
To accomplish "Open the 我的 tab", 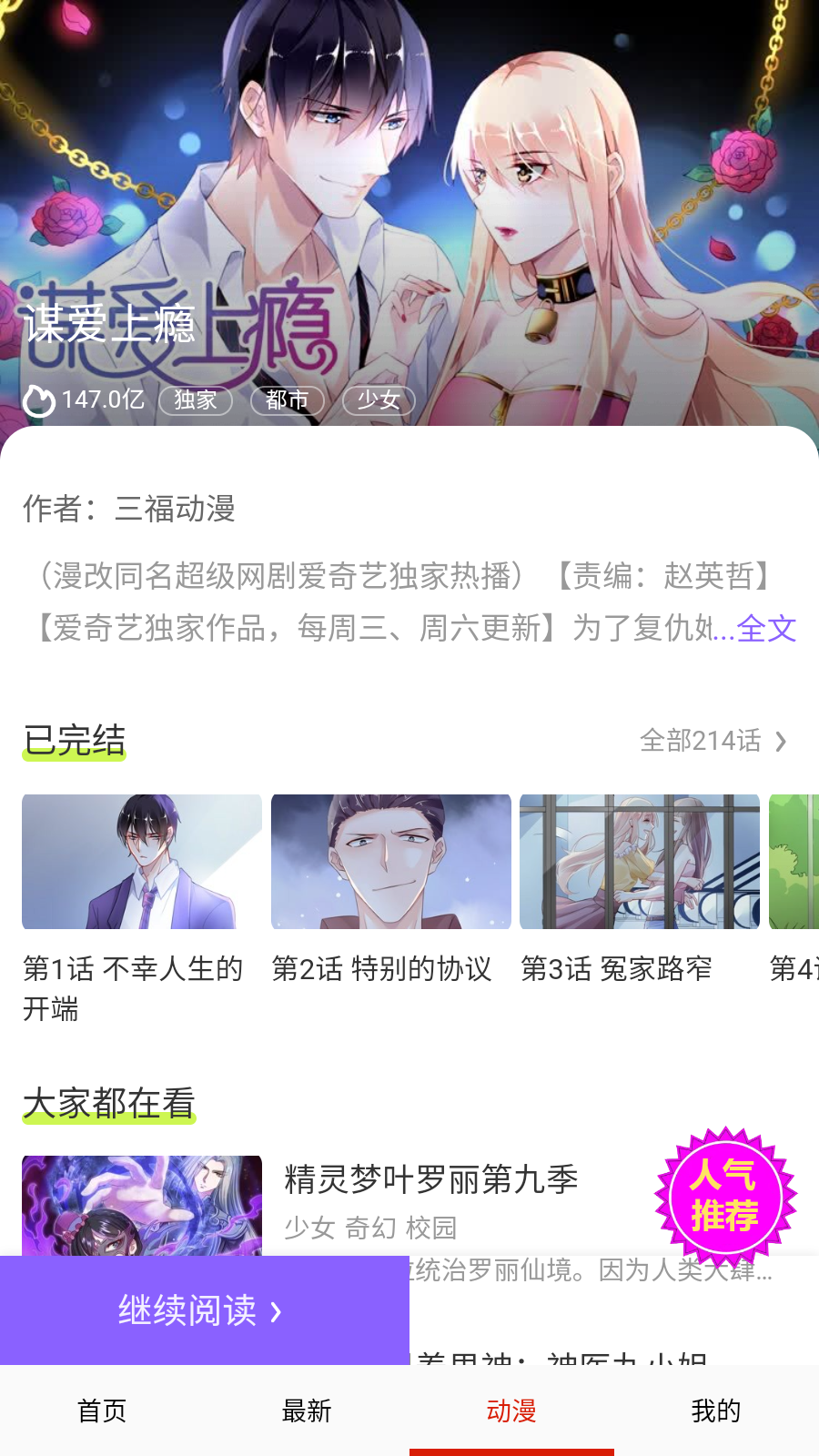I will pyautogui.click(x=716, y=1411).
